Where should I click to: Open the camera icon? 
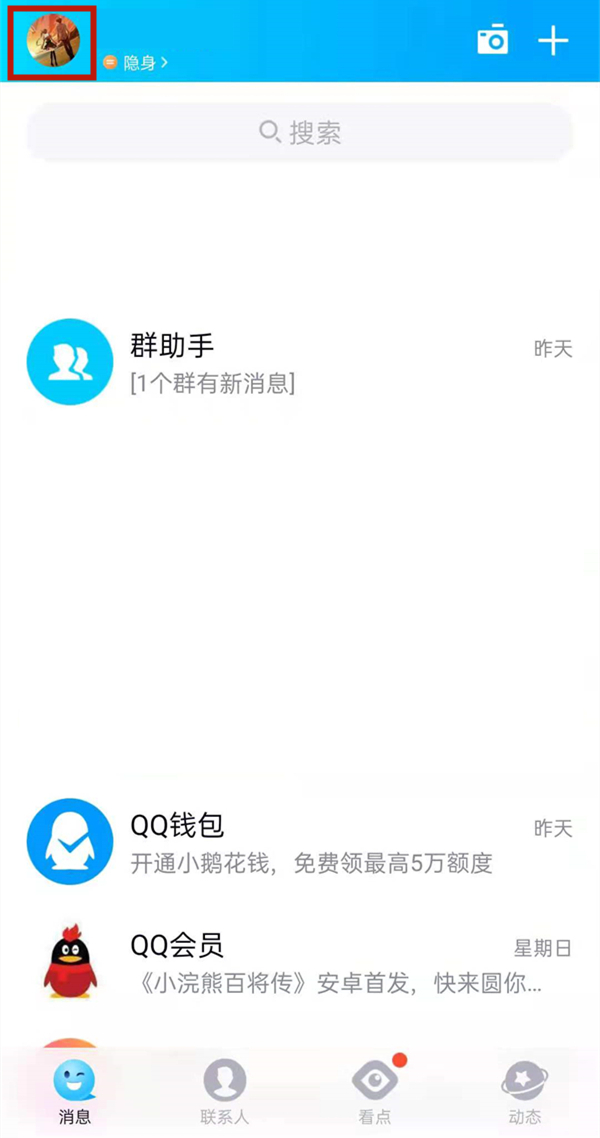tap(492, 41)
